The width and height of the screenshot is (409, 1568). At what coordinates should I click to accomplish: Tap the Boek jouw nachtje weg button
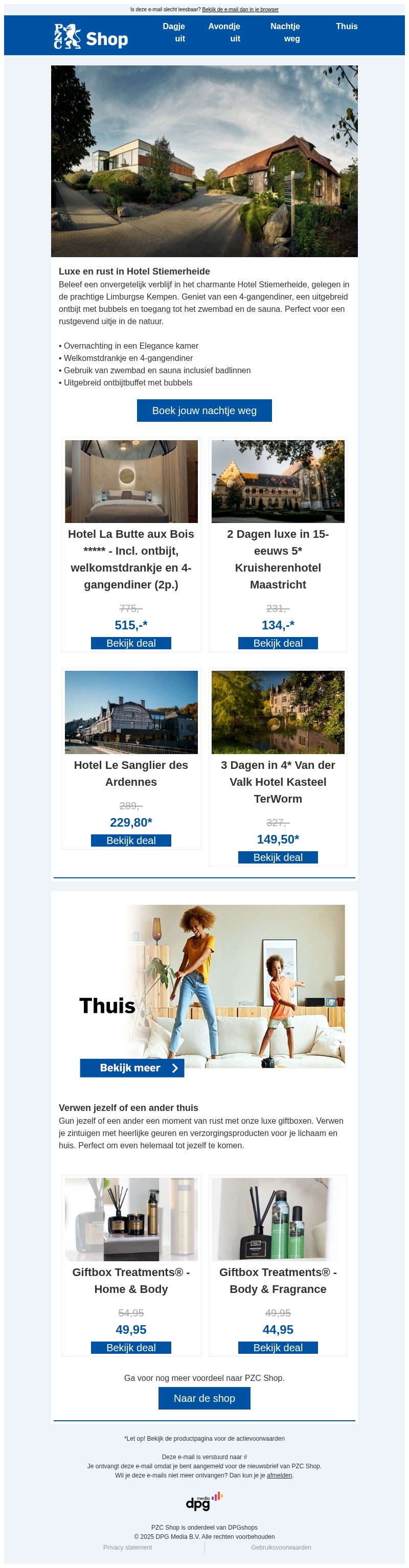click(204, 411)
